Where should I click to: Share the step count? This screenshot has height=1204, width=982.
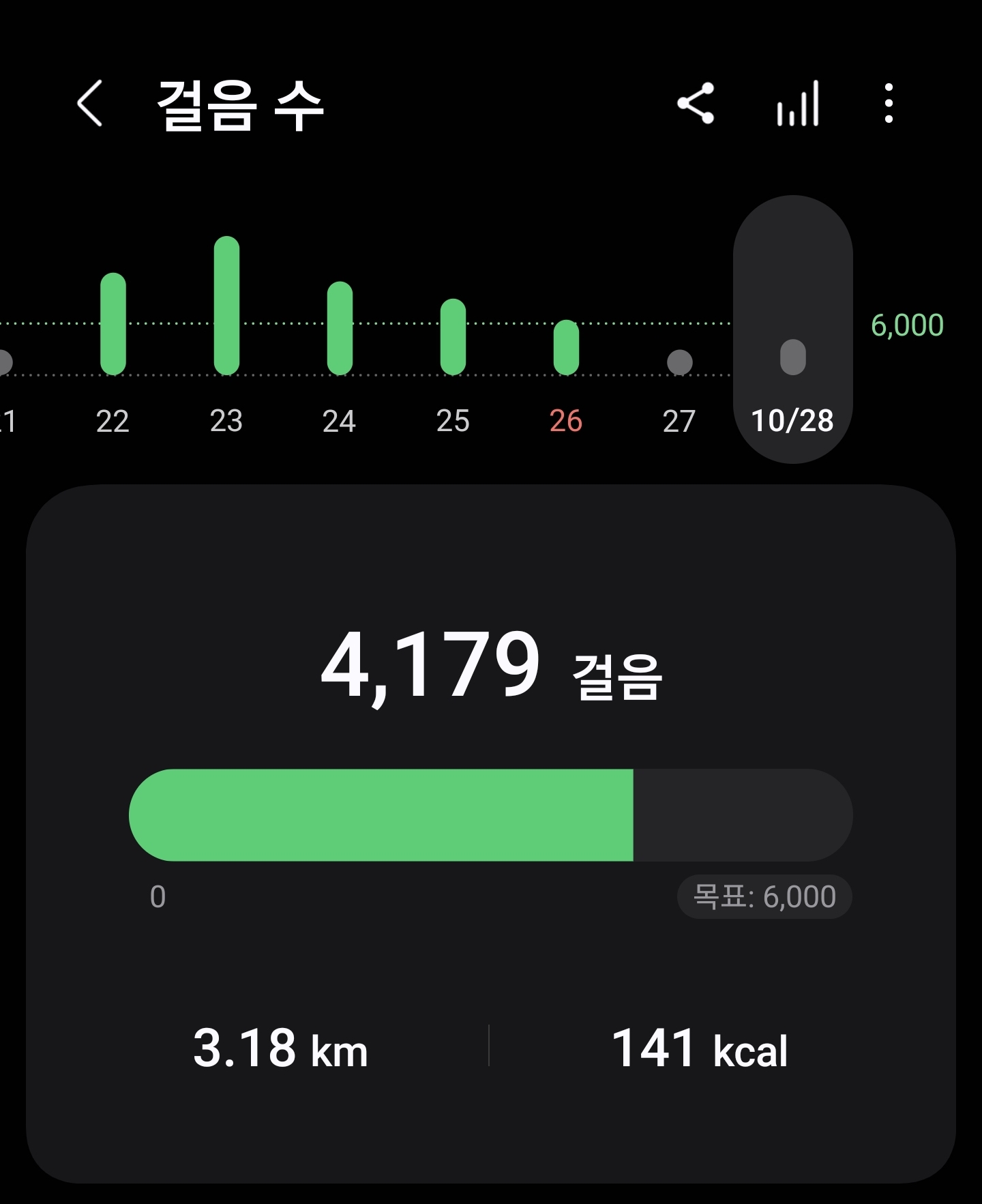point(696,104)
